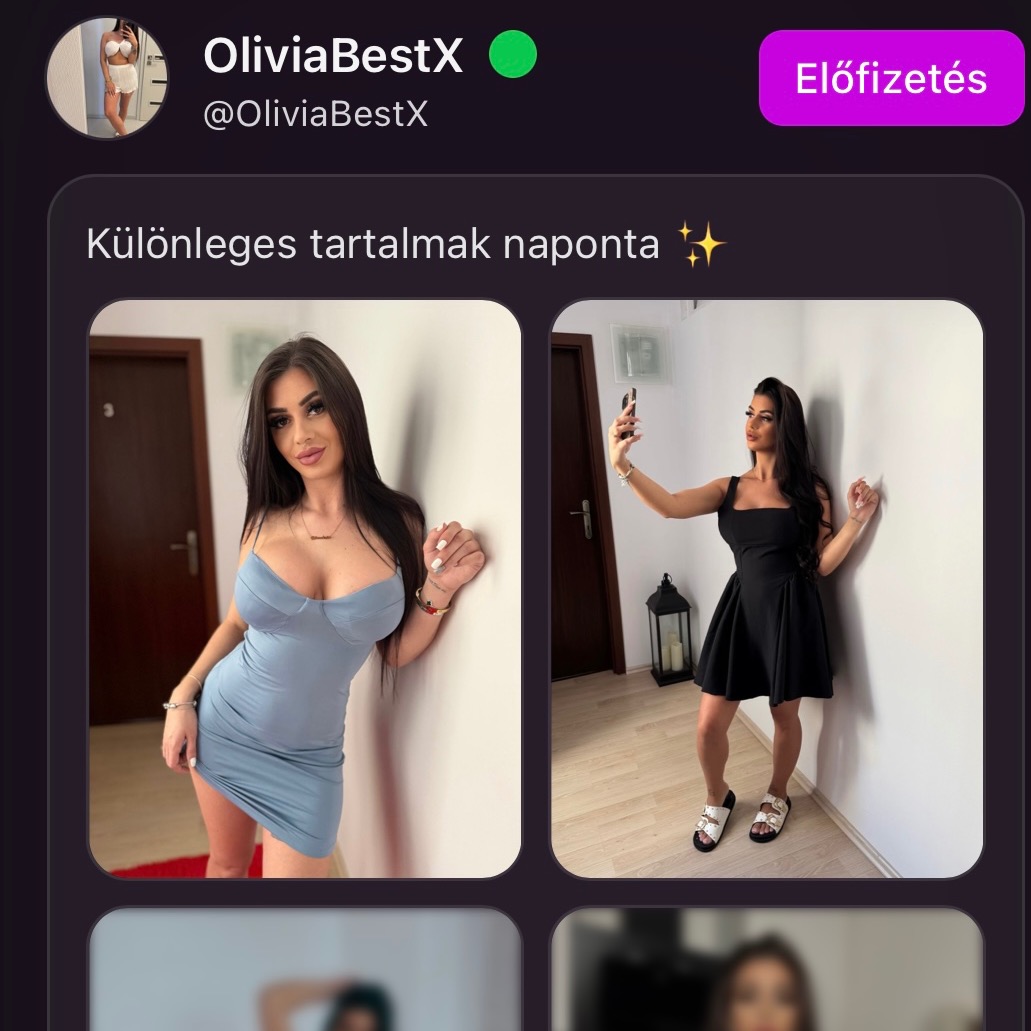Open the @OliviaBestX profile name

click(x=315, y=114)
